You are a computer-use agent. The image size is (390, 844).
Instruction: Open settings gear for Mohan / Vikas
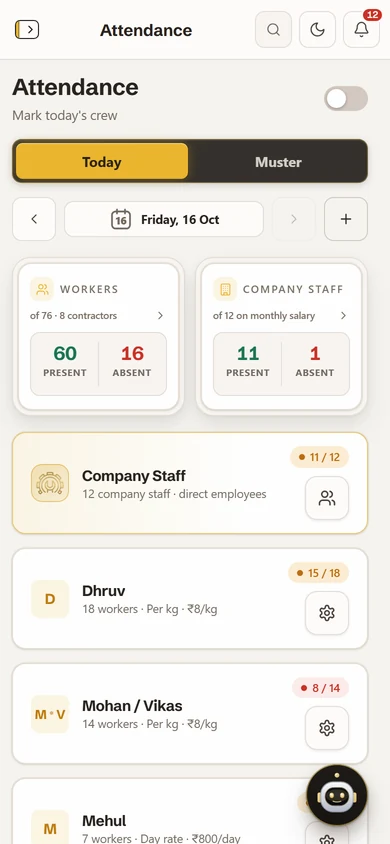pos(327,728)
